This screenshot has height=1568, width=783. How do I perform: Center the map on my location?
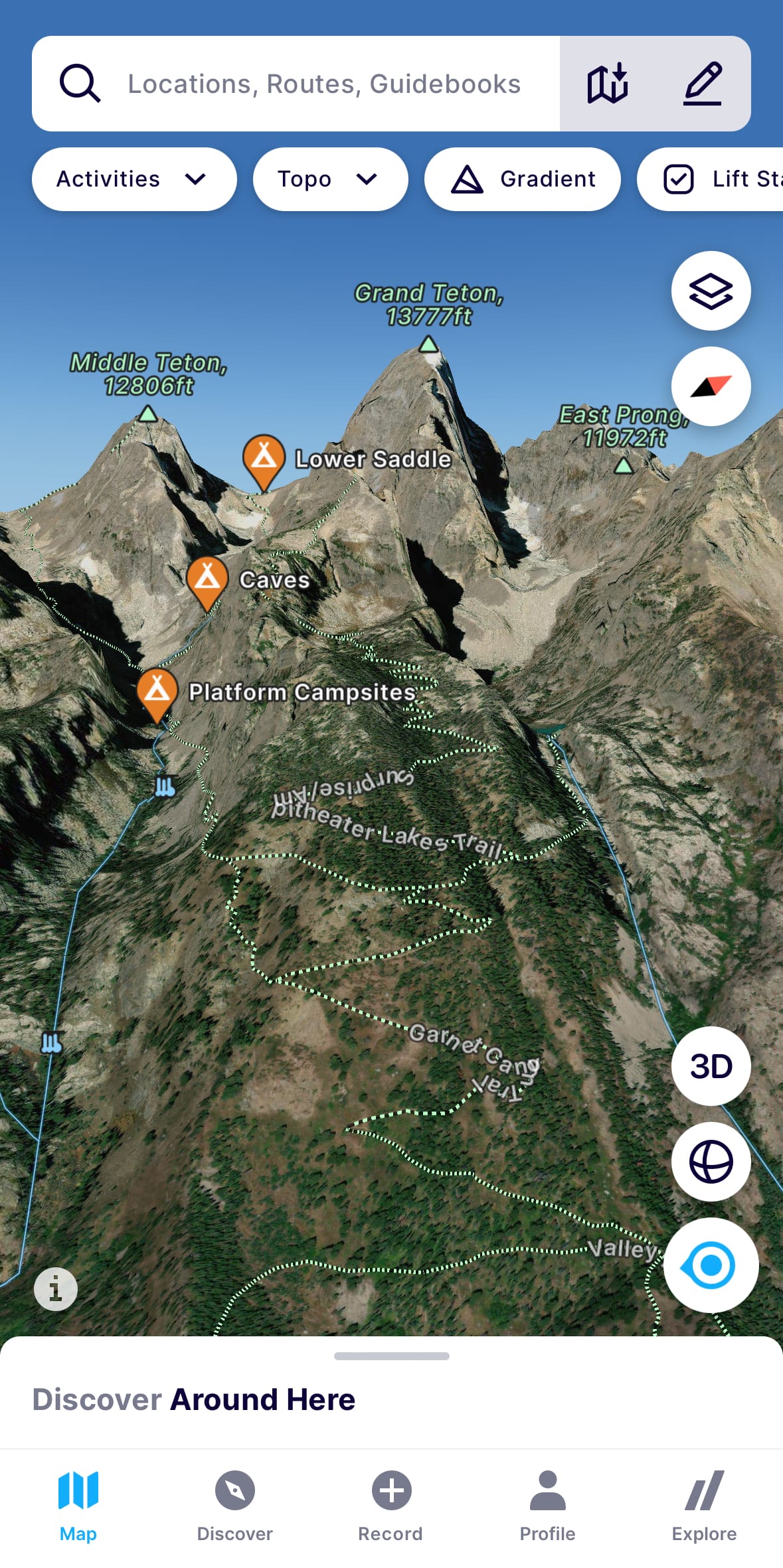click(711, 1265)
